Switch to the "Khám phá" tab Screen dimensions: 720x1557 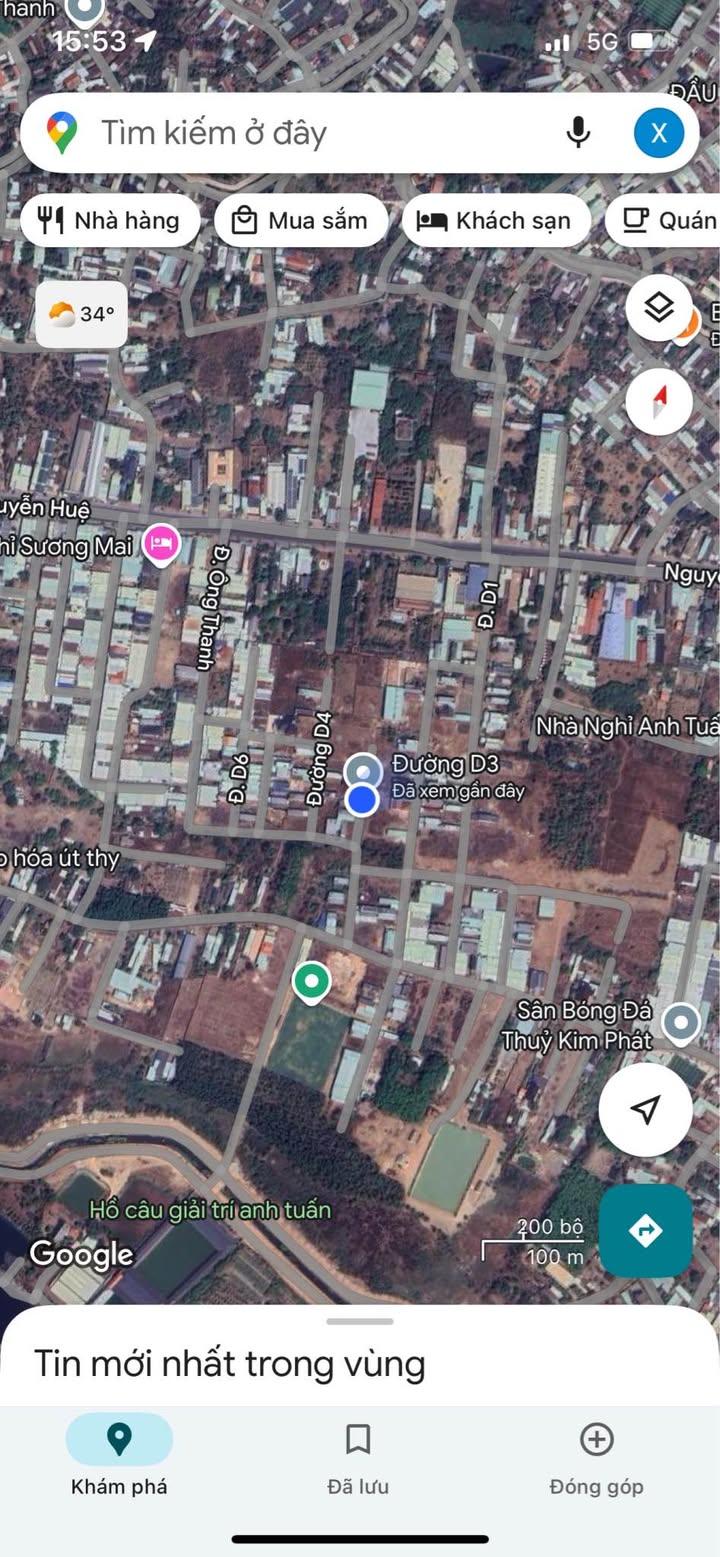pyautogui.click(x=119, y=1456)
